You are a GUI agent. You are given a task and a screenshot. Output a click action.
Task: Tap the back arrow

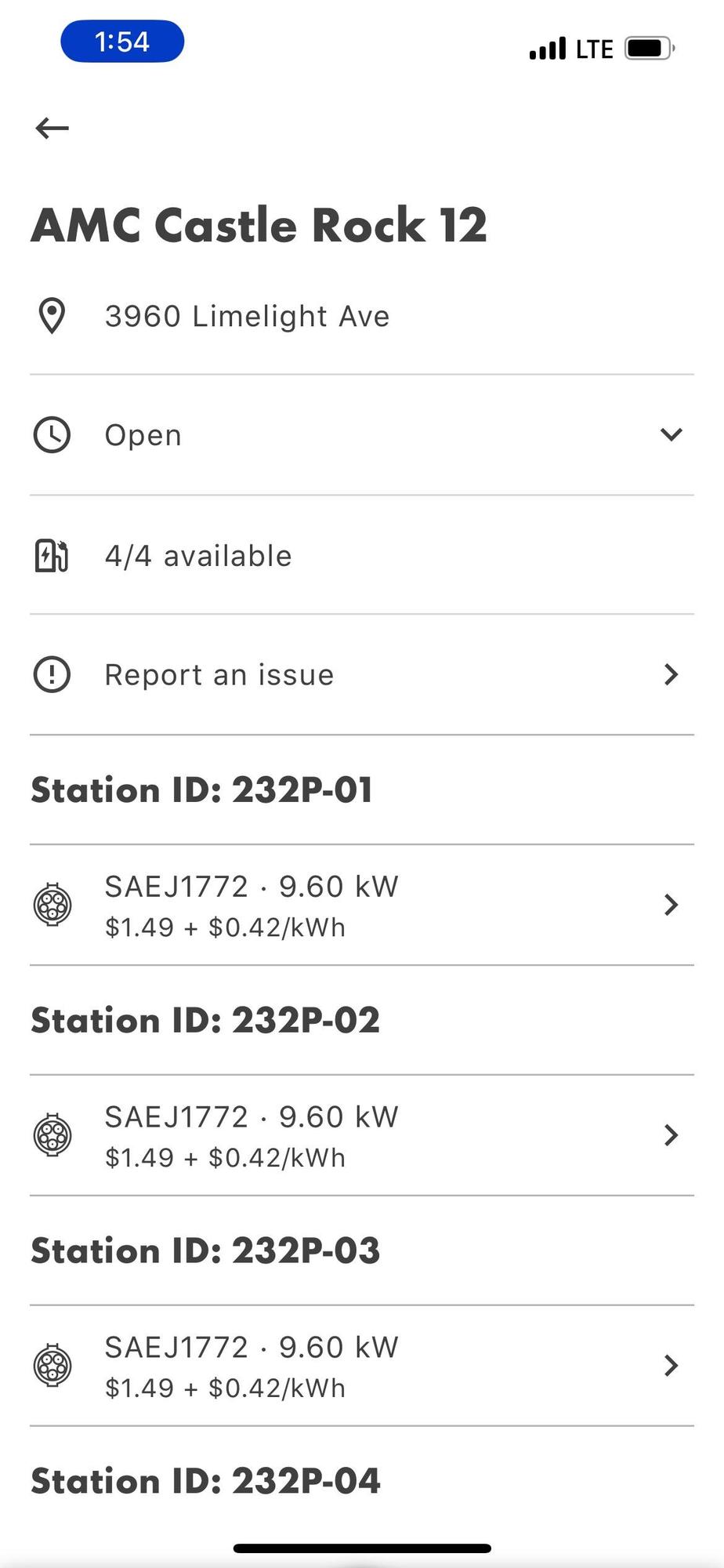[x=52, y=127]
